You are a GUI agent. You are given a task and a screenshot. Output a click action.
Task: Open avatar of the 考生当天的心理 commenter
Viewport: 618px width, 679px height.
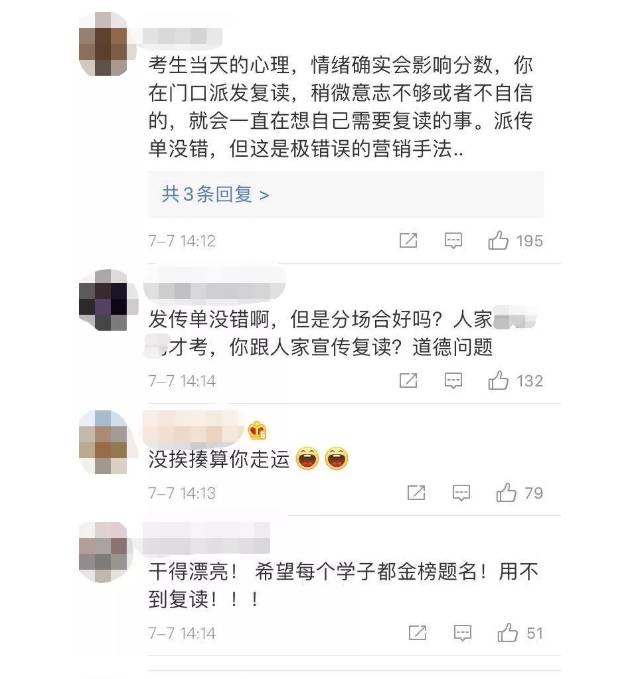(x=104, y=45)
